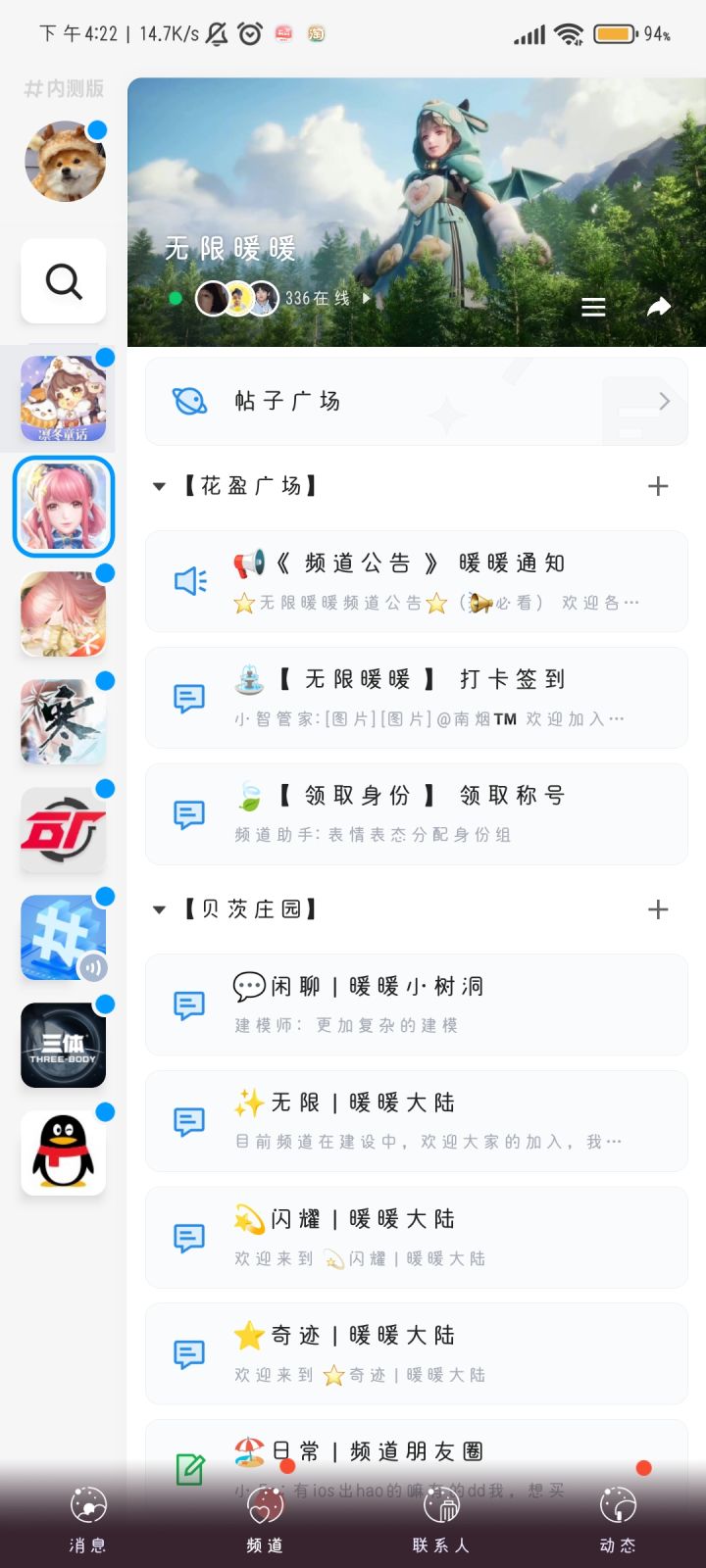Open the 无限|暖暖大陆 channel entry
The image size is (706, 1568).
(416, 1121)
